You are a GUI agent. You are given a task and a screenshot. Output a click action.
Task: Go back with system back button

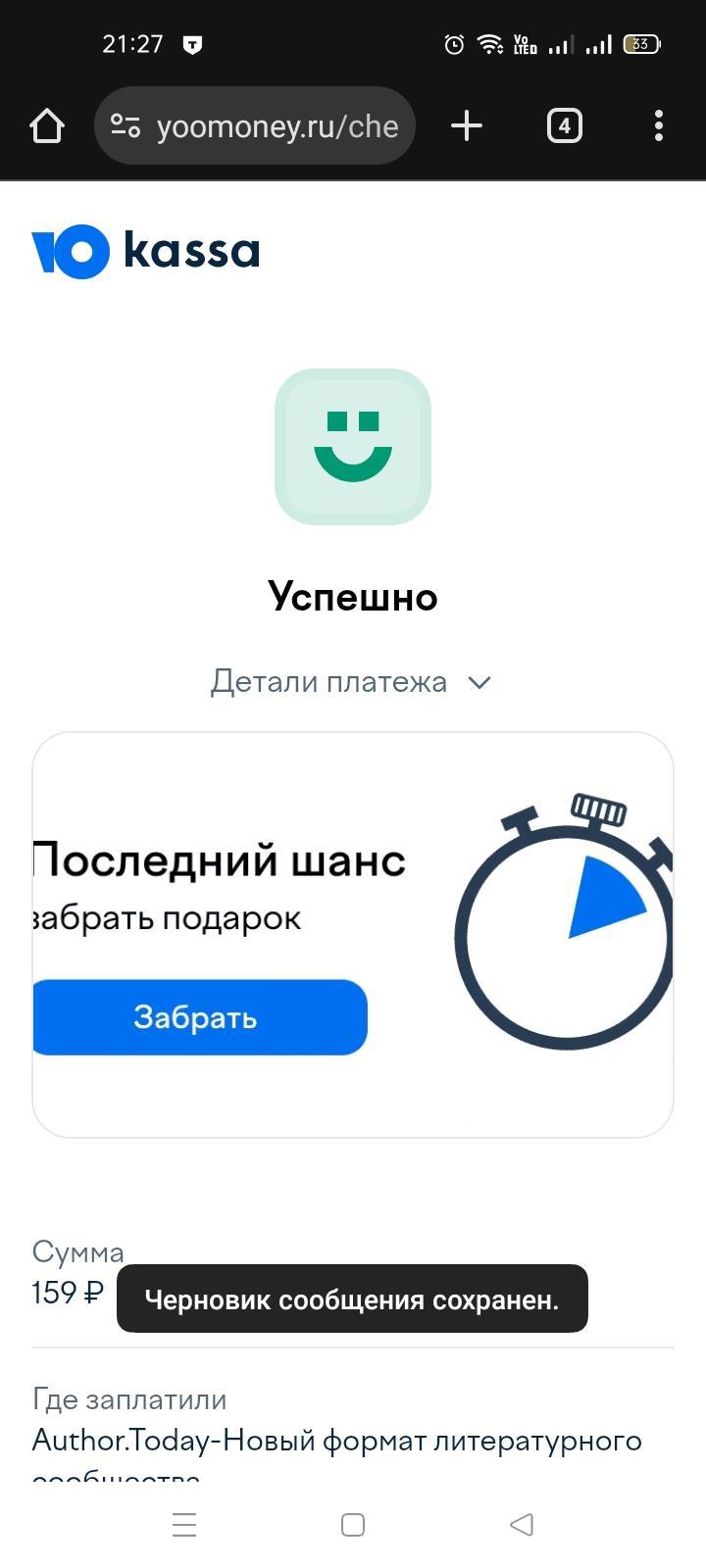click(522, 1524)
